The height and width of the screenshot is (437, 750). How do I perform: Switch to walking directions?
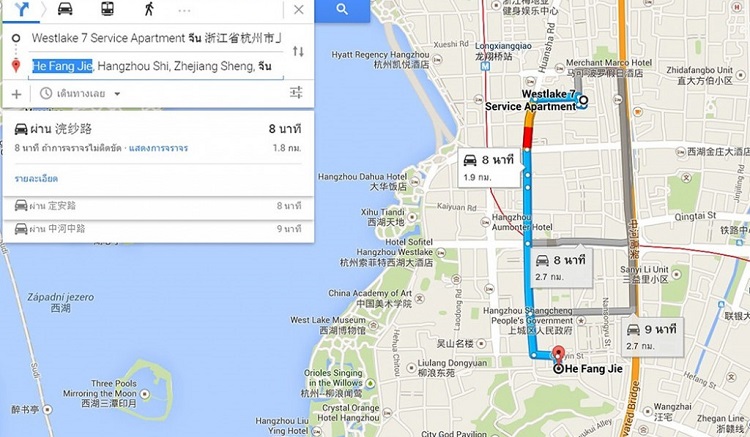[x=149, y=9]
